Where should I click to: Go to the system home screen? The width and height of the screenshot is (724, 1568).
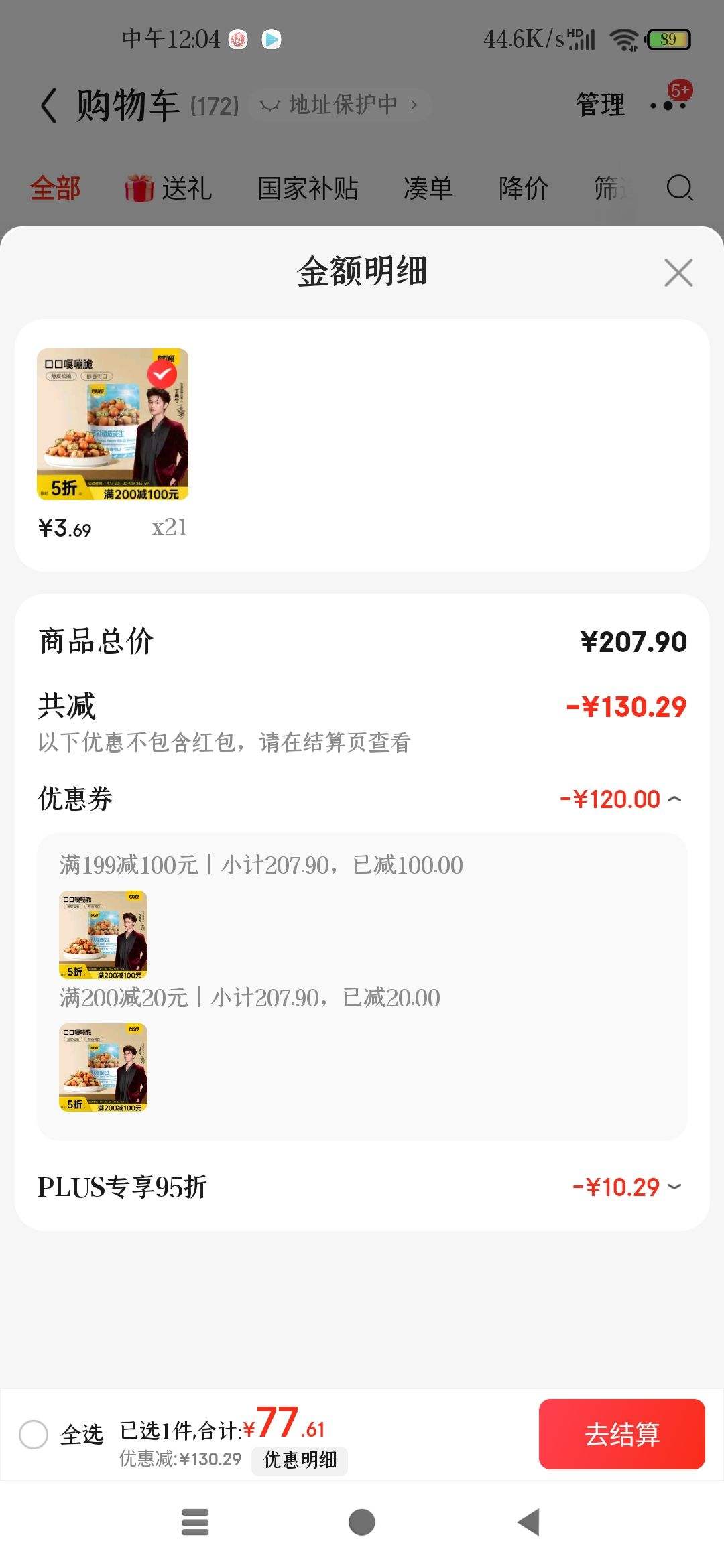pos(362,1522)
